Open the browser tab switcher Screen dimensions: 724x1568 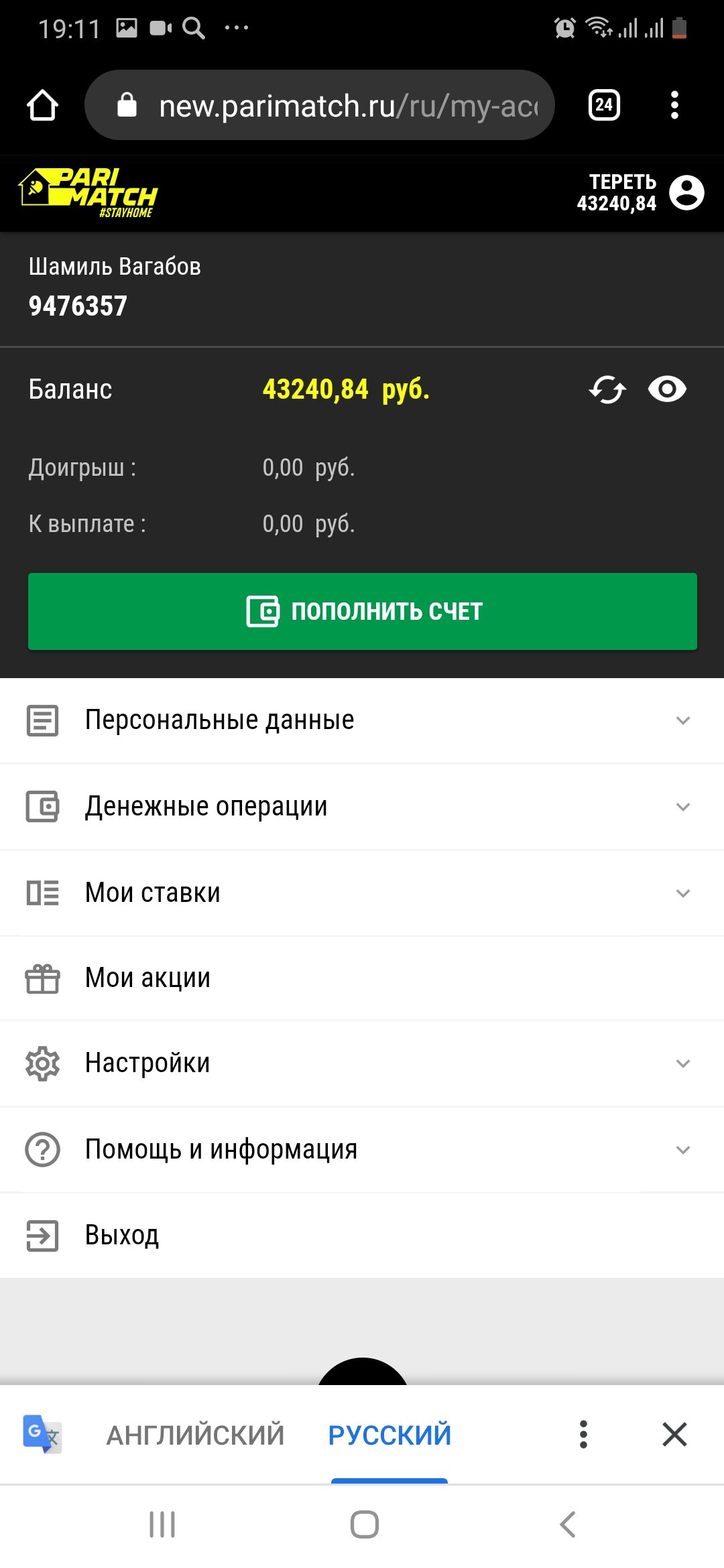(603, 105)
